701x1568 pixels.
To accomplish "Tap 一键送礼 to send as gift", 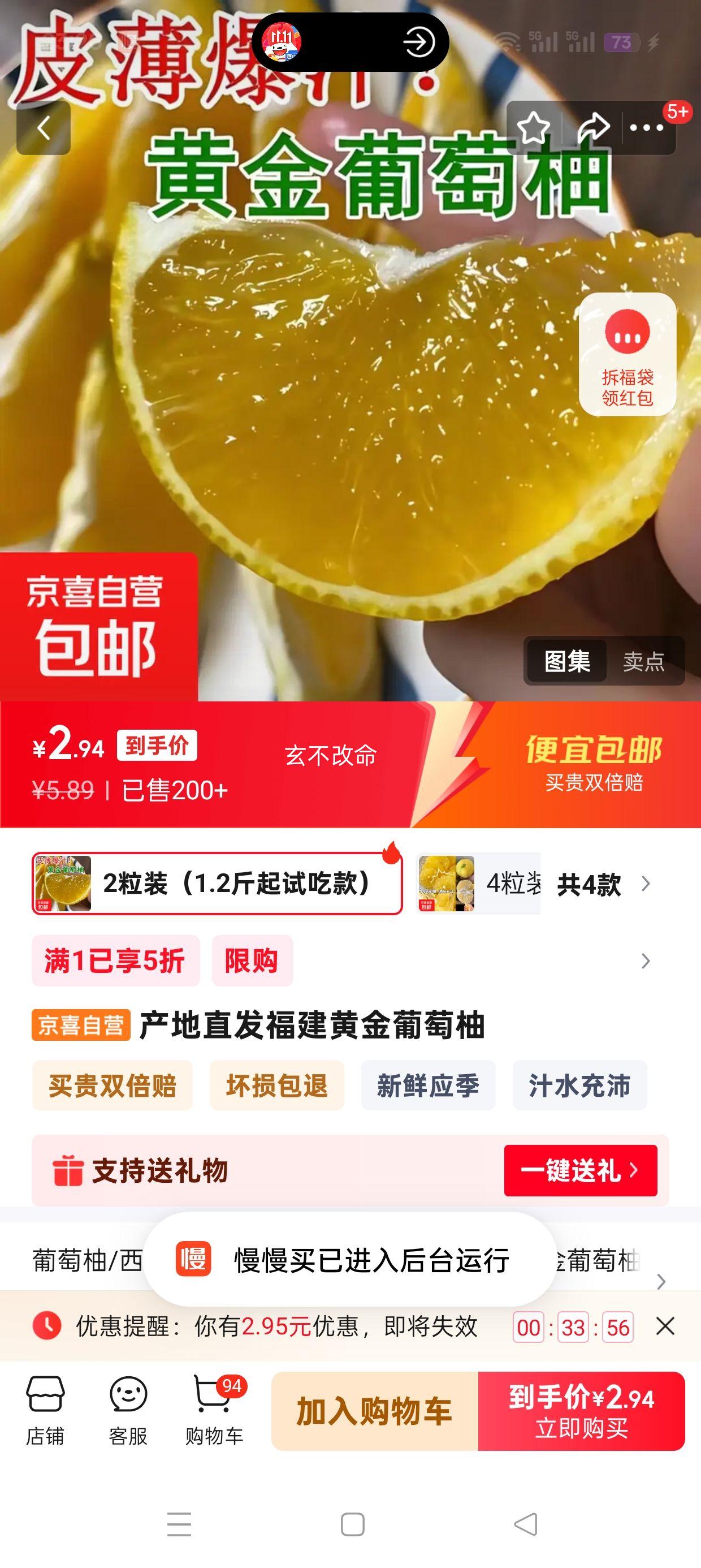I will tap(580, 1170).
